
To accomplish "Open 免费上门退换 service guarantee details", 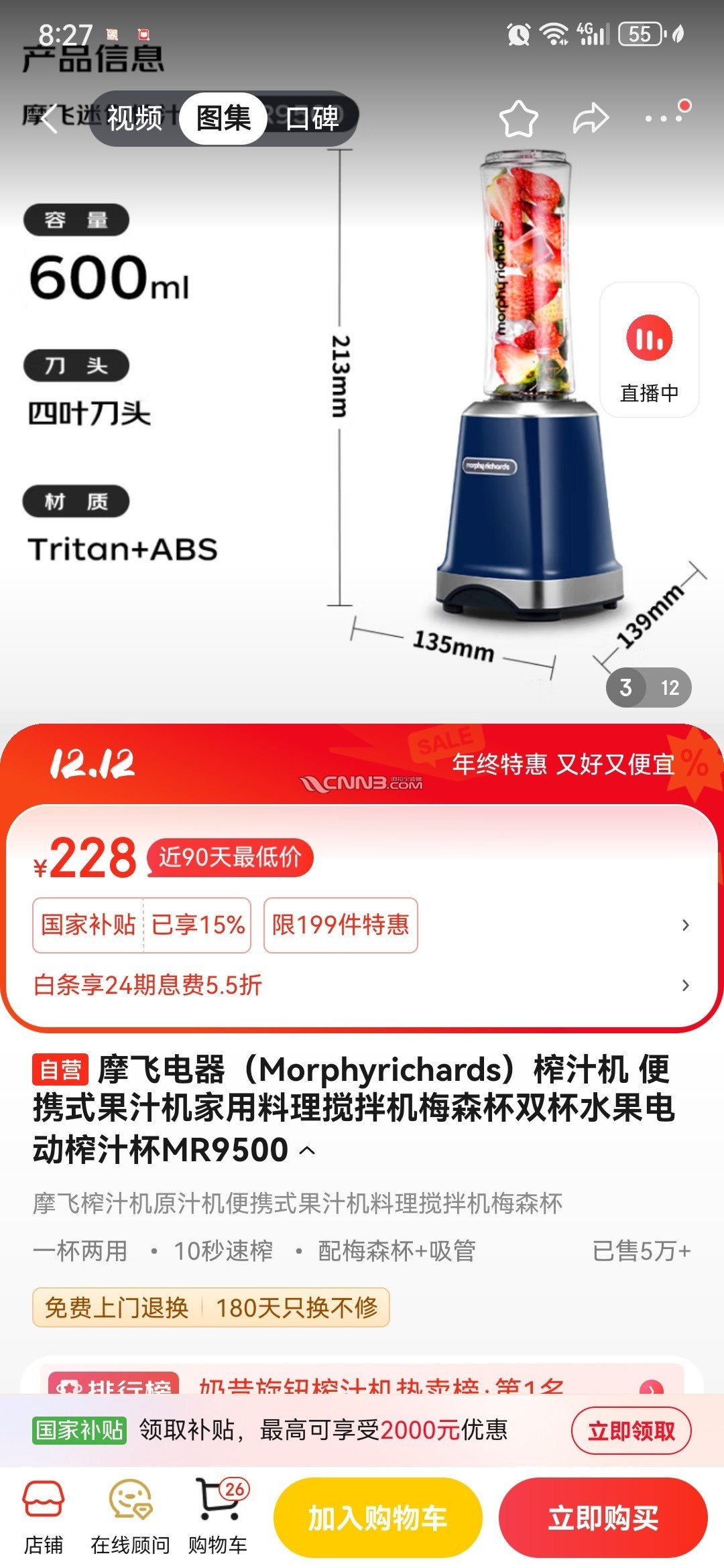I will point(117,1307).
